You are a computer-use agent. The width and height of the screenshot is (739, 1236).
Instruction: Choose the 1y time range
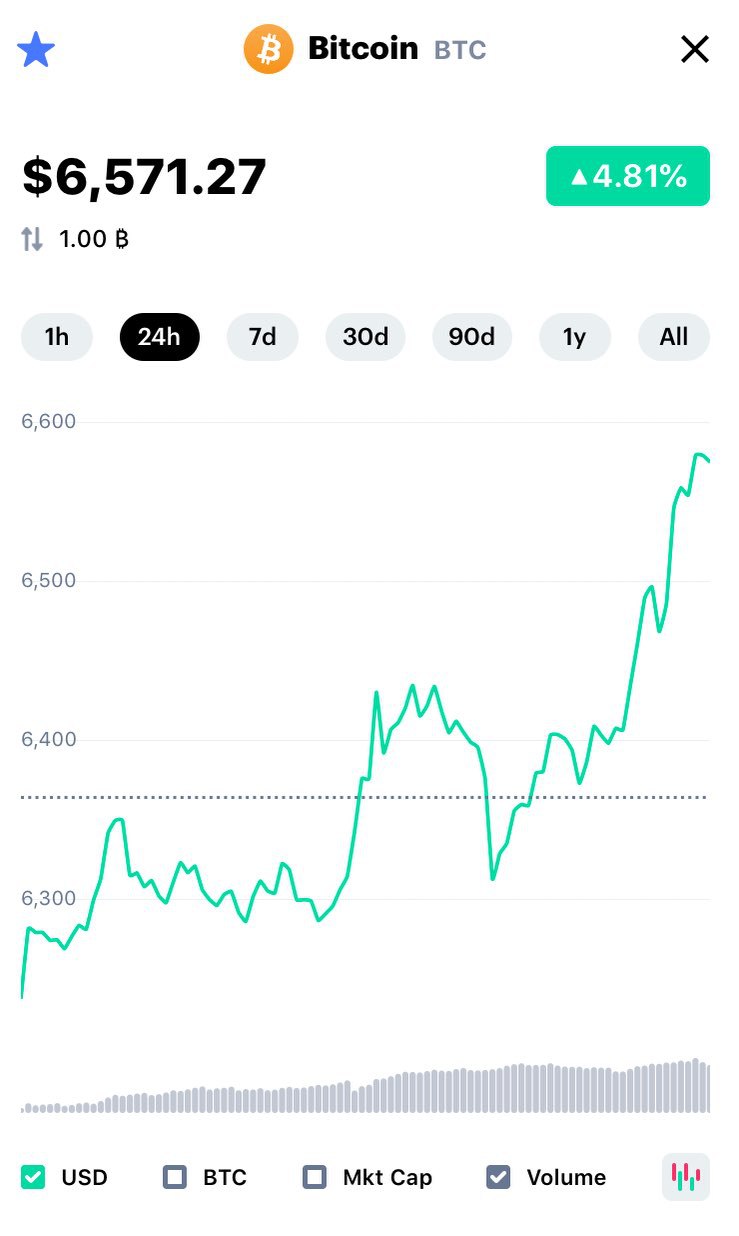pyautogui.click(x=574, y=337)
